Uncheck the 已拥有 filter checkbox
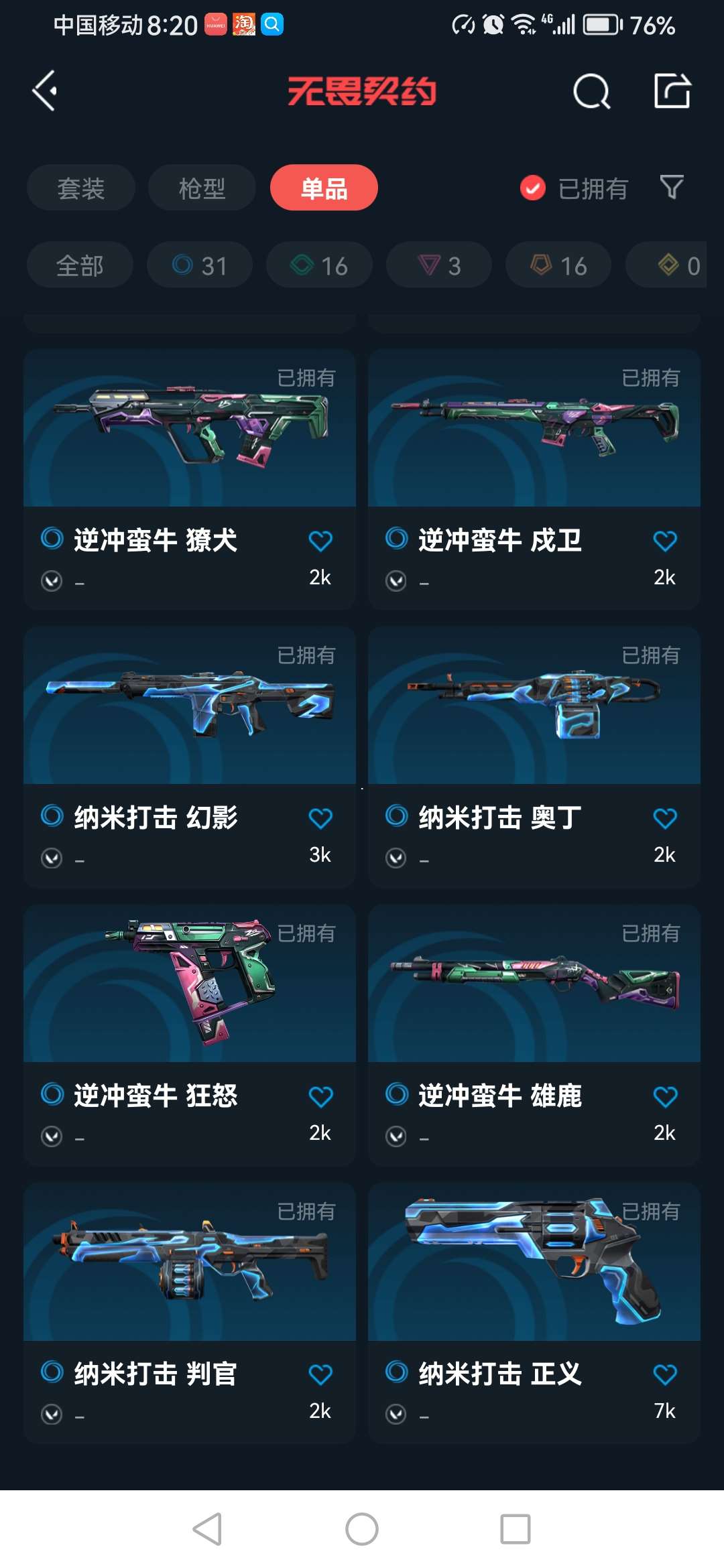 pos(533,188)
